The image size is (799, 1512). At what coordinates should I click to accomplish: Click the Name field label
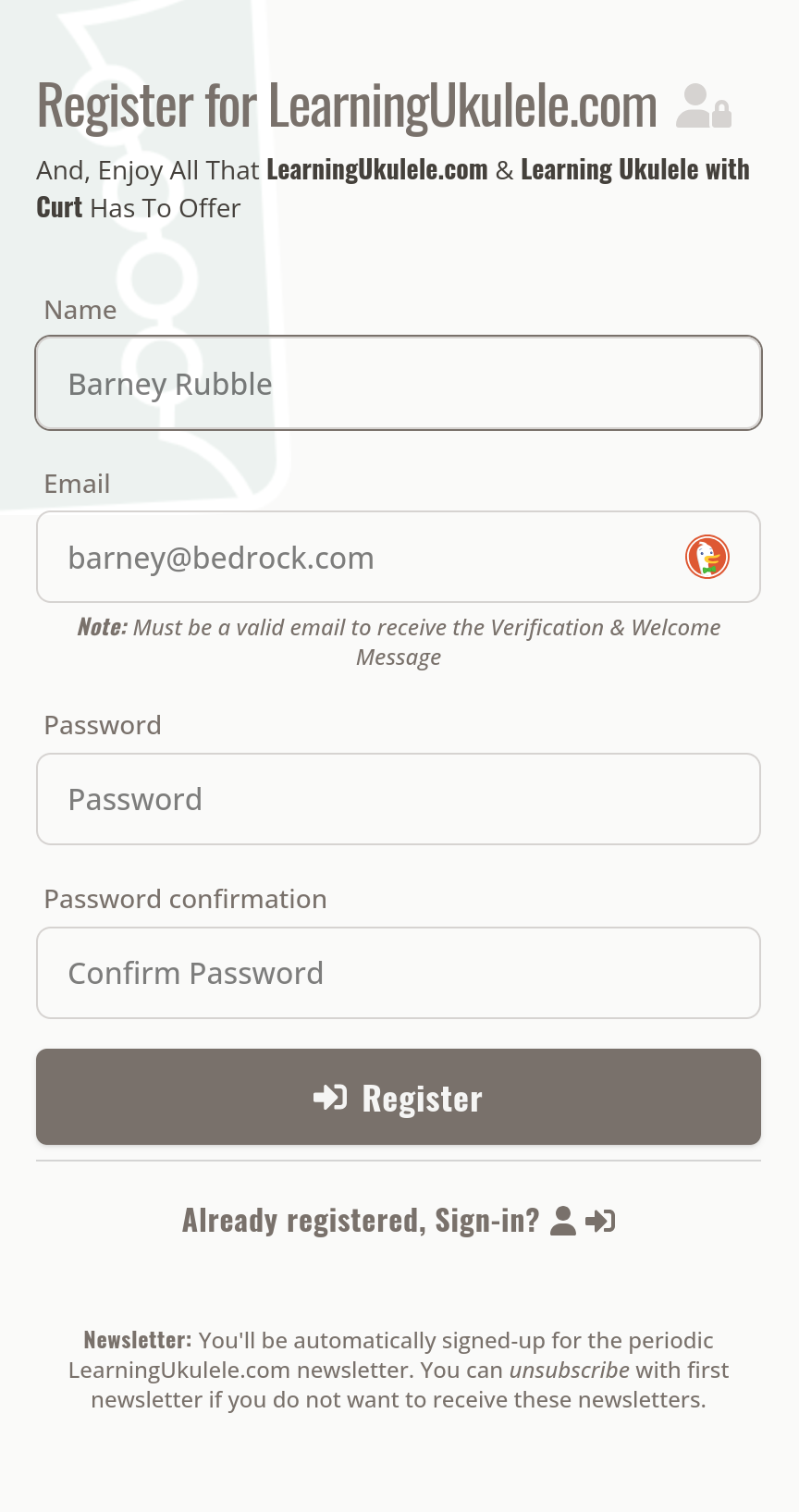pos(80,310)
